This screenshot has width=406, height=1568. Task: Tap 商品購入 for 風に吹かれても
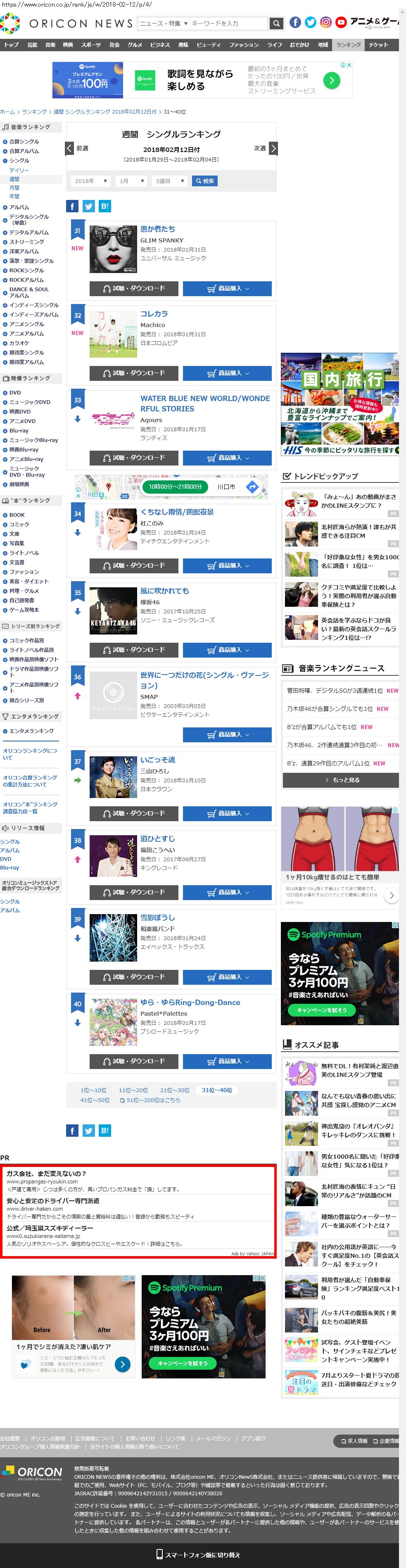coord(228,650)
